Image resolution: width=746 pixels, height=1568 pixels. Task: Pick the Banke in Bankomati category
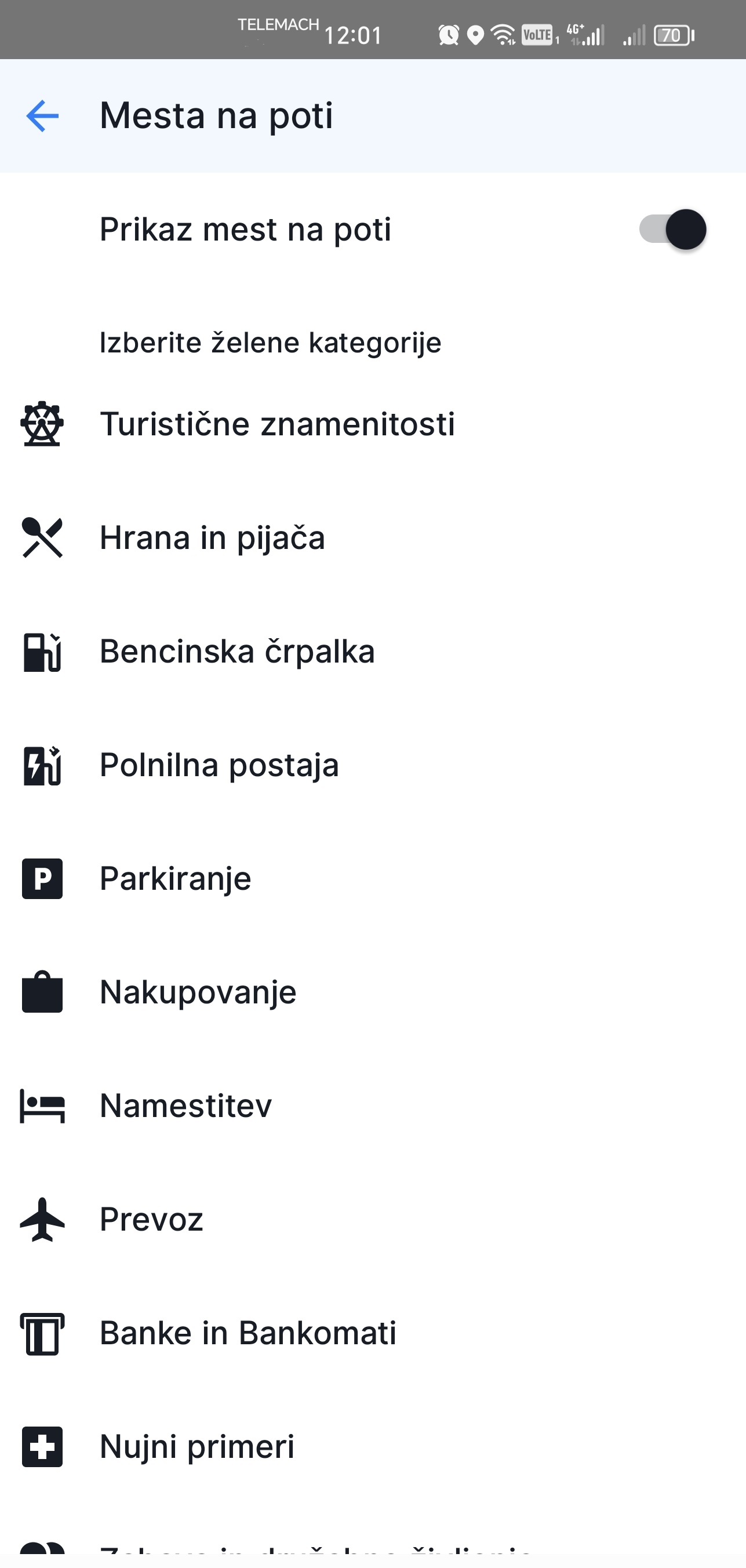(x=373, y=1333)
